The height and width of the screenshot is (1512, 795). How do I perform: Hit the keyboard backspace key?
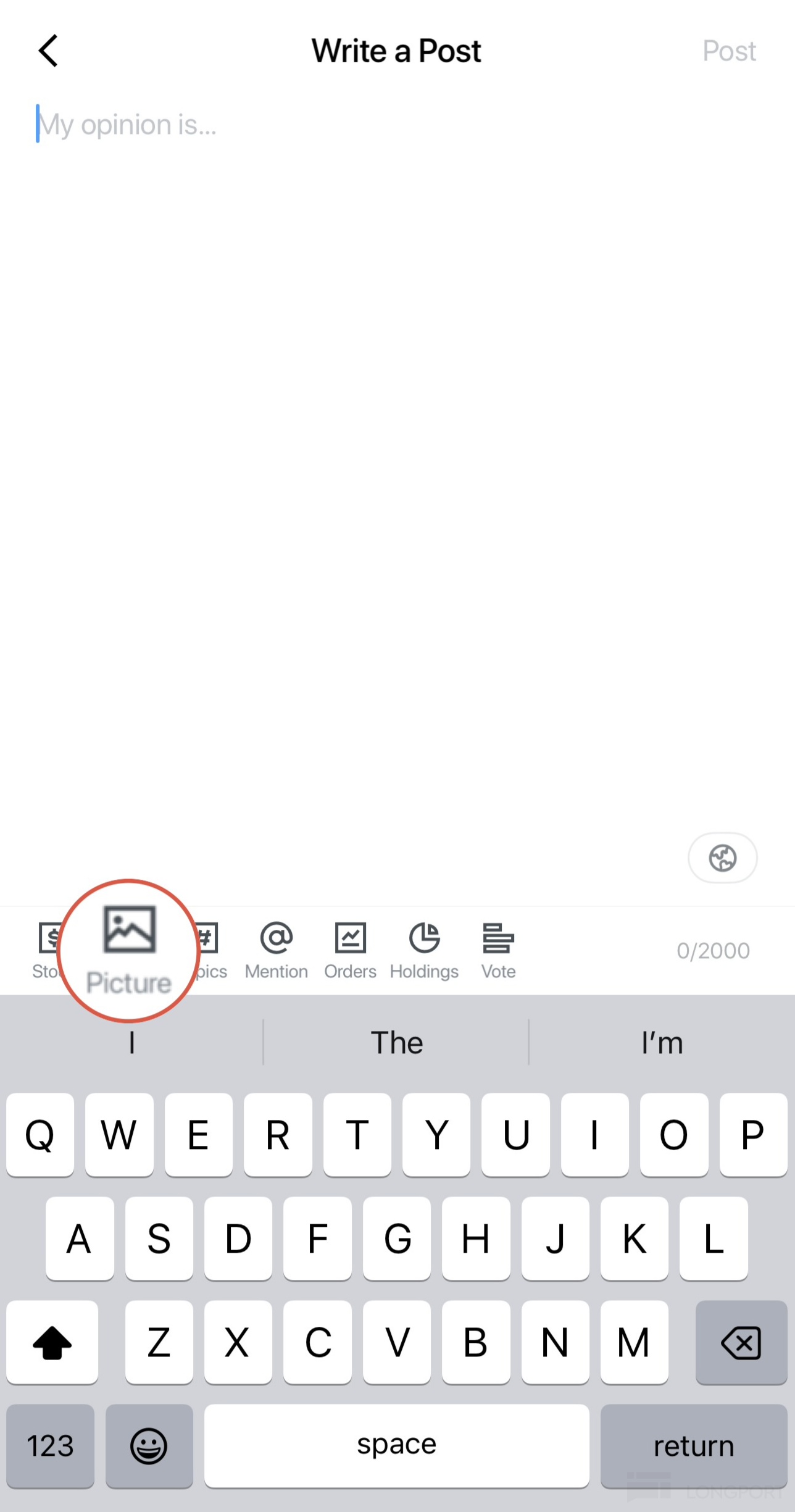click(x=741, y=1342)
